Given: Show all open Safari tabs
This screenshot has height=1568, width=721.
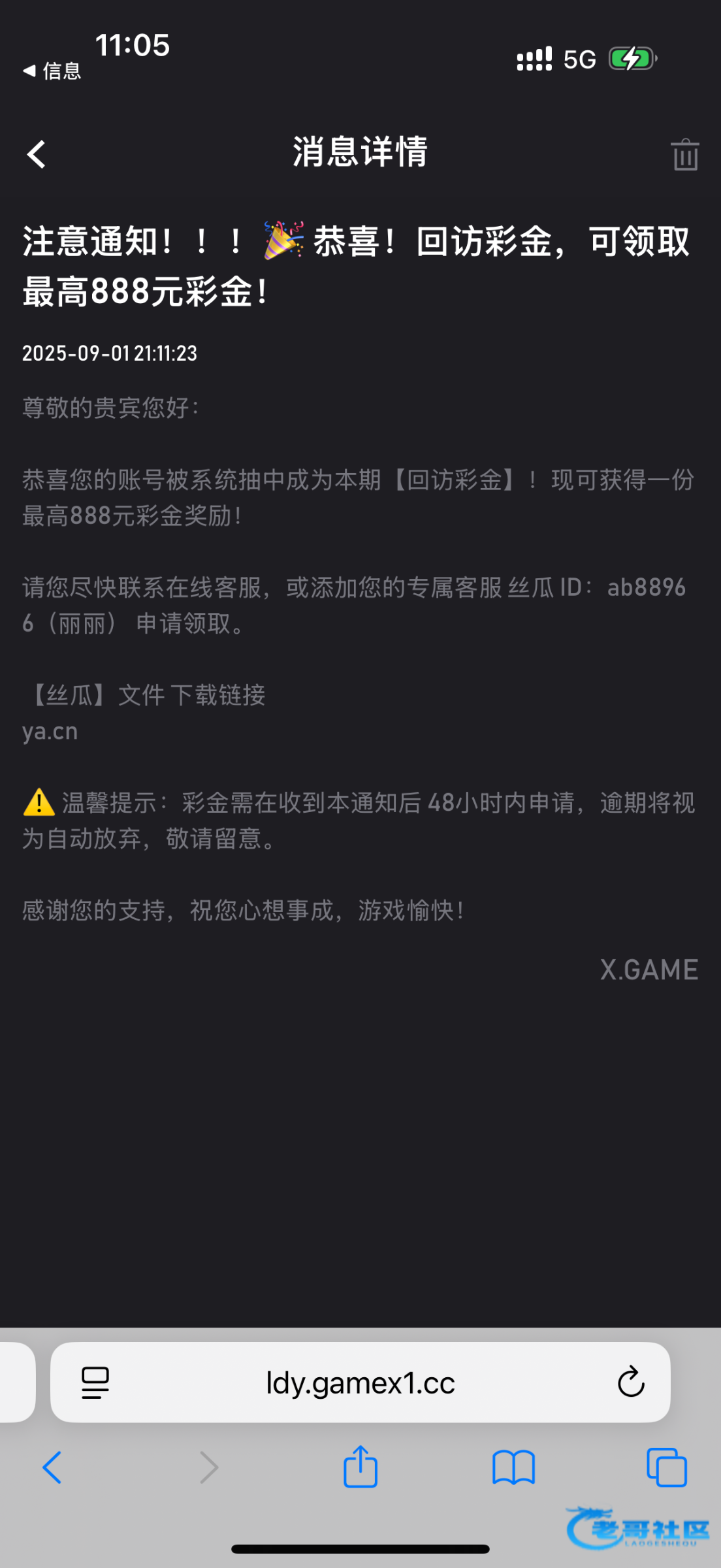Looking at the screenshot, I should click(x=666, y=1467).
